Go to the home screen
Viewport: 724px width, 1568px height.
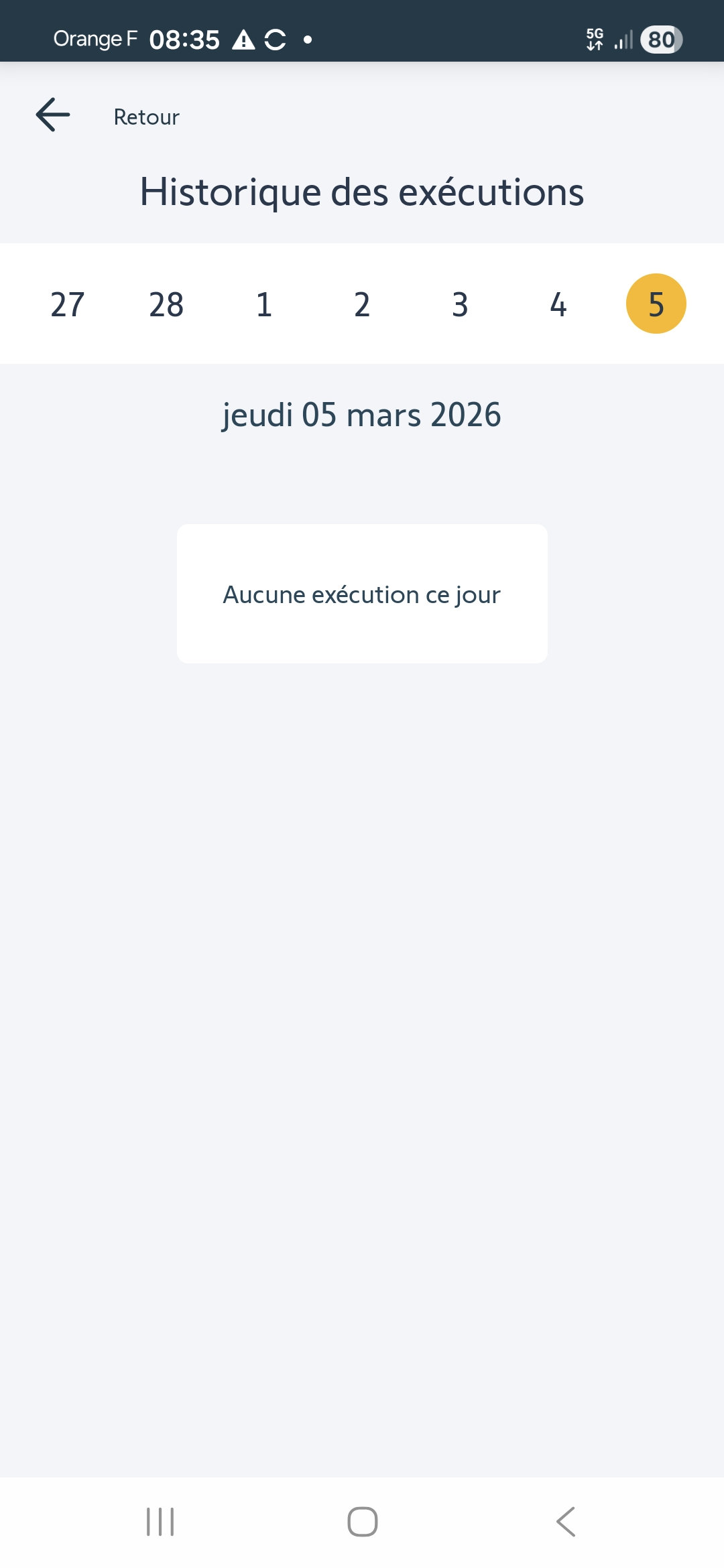[362, 1522]
